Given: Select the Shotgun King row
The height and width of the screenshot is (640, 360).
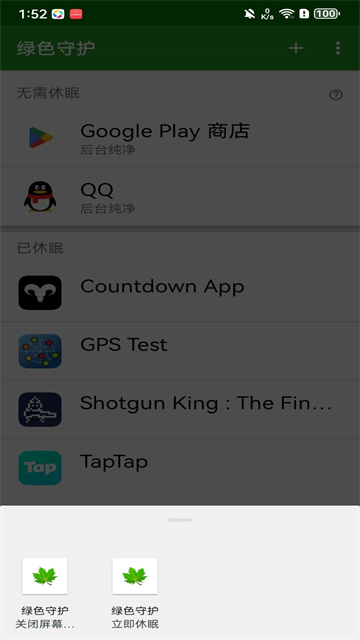Looking at the screenshot, I should click(180, 409).
